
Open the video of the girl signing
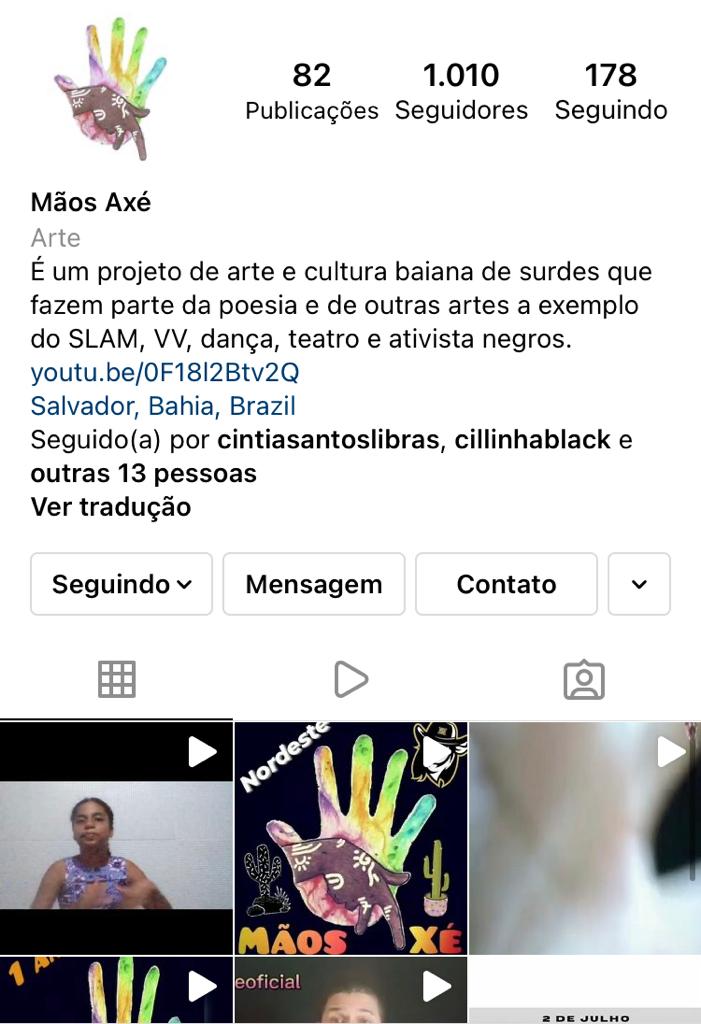coord(116,838)
